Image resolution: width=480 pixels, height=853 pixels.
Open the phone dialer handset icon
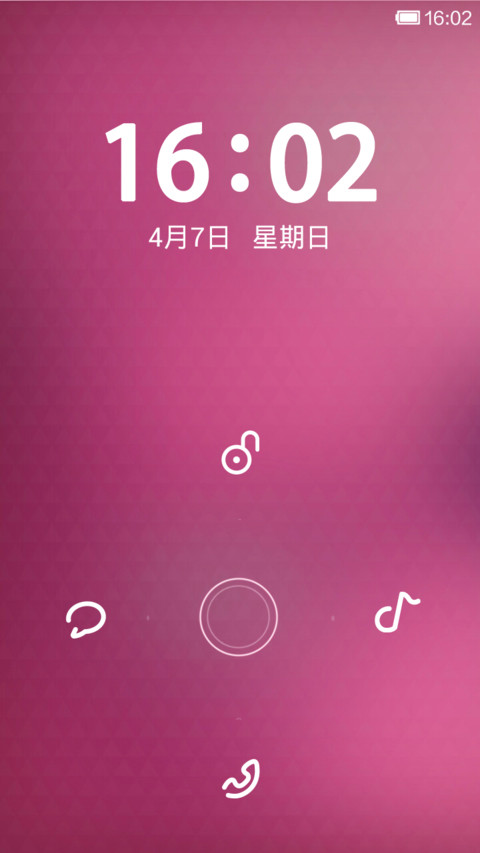pyautogui.click(x=241, y=779)
